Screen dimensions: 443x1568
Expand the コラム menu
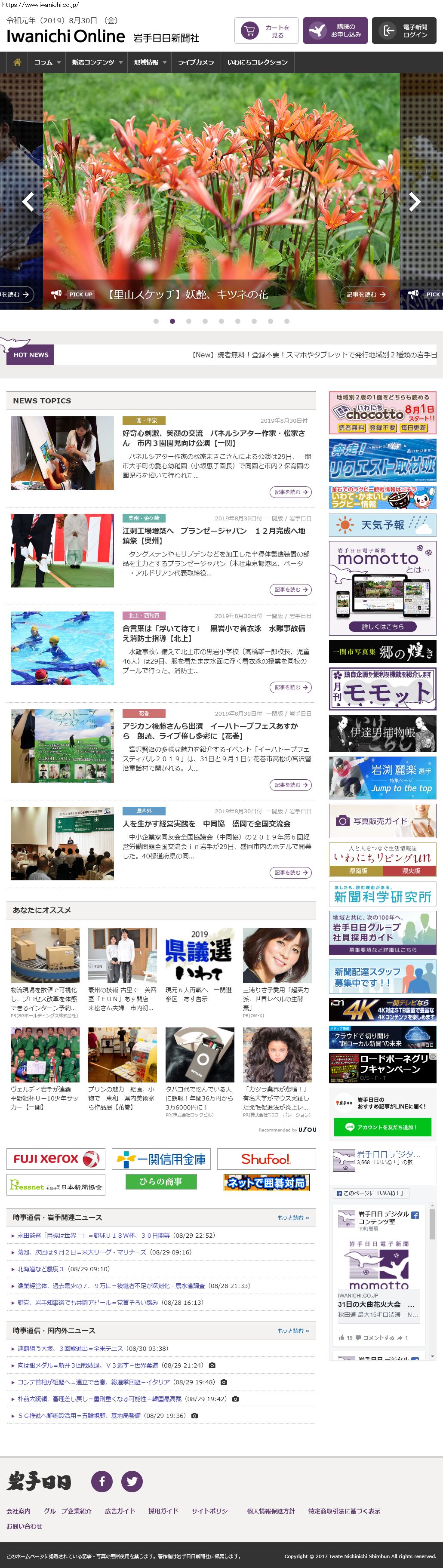pyautogui.click(x=47, y=62)
